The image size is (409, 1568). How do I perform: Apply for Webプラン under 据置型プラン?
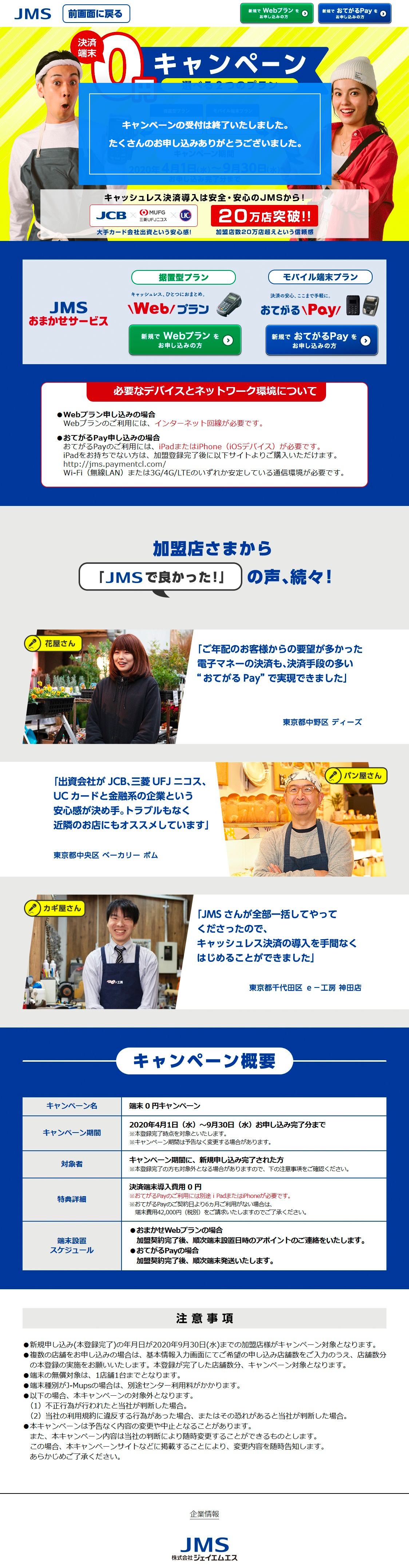(185, 339)
